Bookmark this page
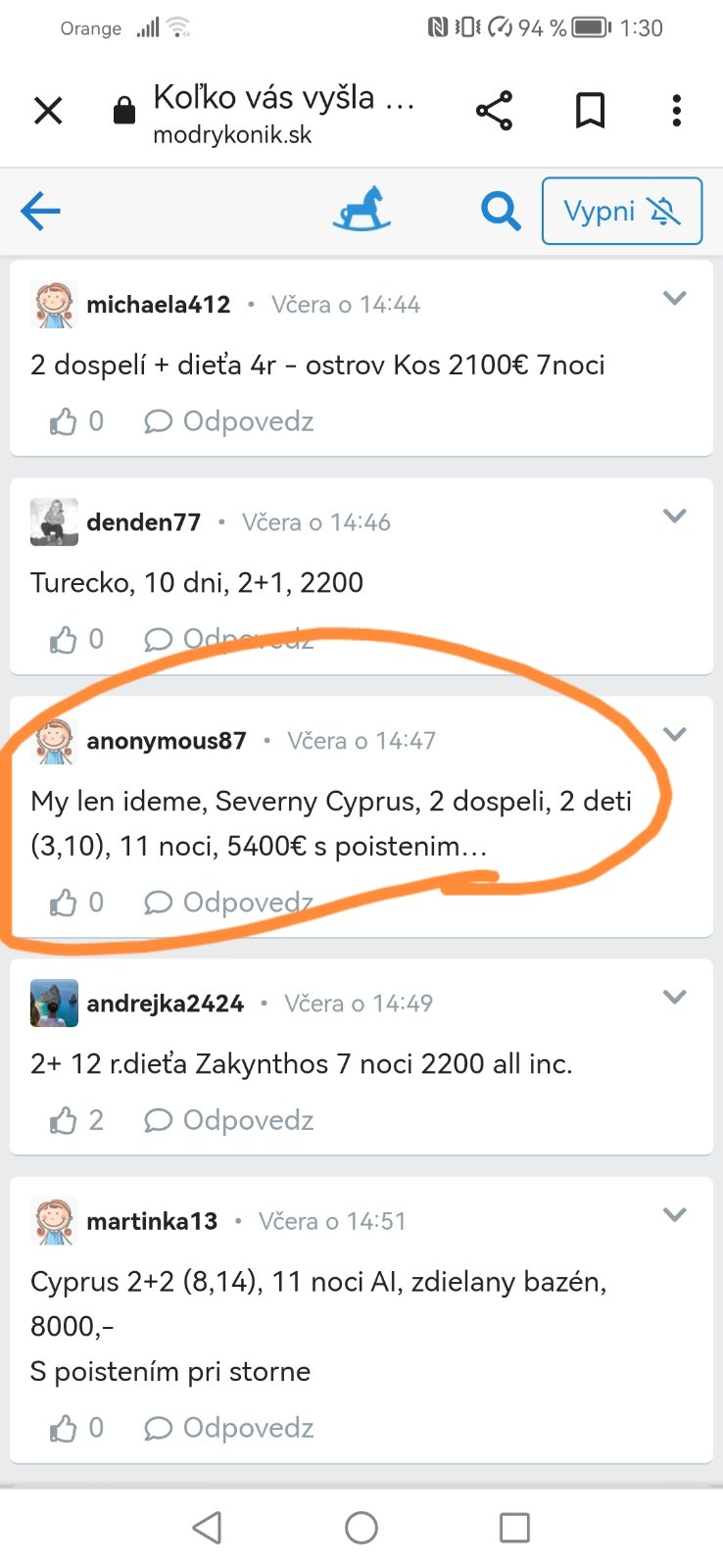This screenshot has width=723, height=1568. click(x=590, y=111)
